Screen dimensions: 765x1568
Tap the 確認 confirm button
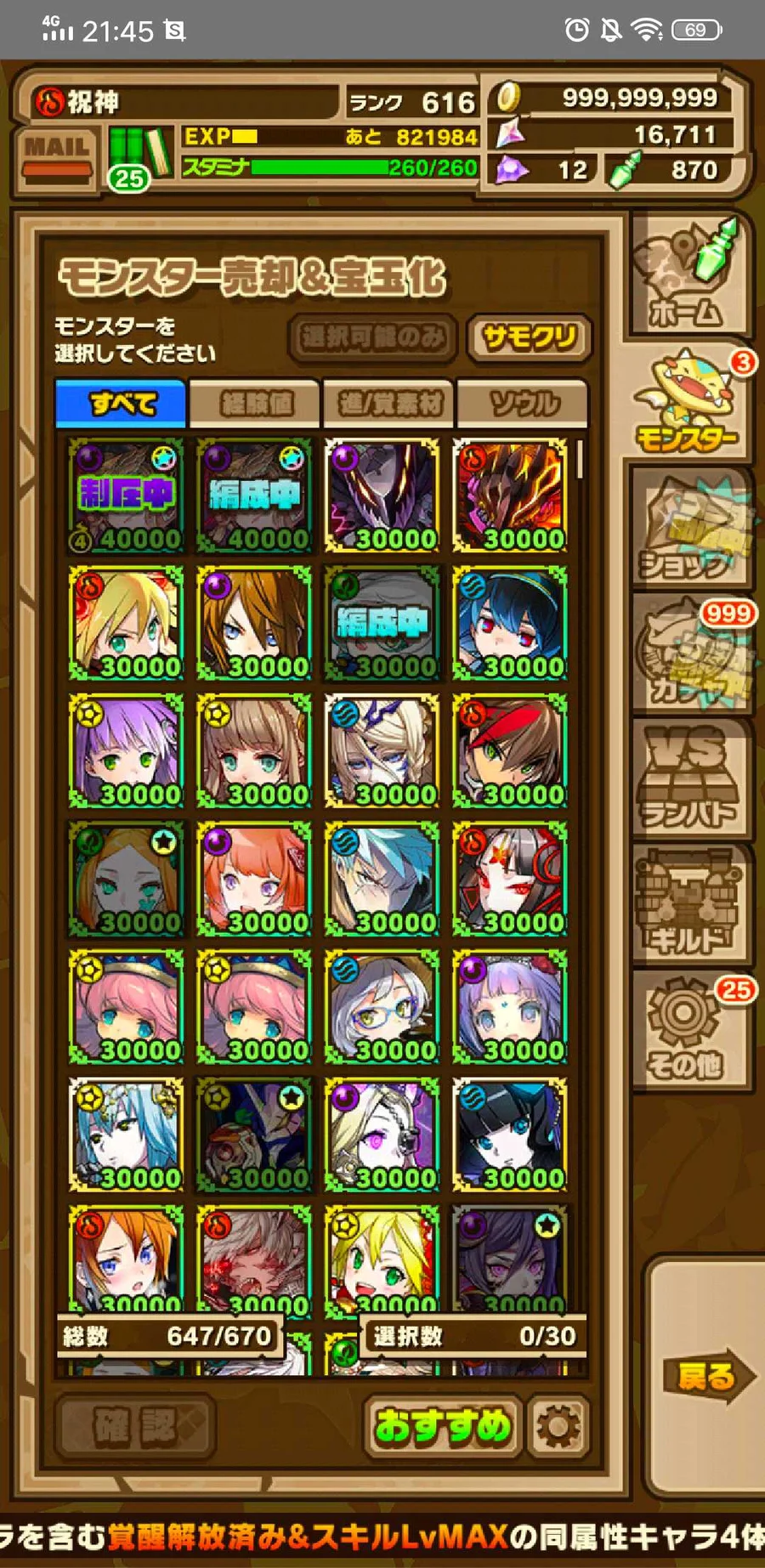pyautogui.click(x=135, y=1426)
